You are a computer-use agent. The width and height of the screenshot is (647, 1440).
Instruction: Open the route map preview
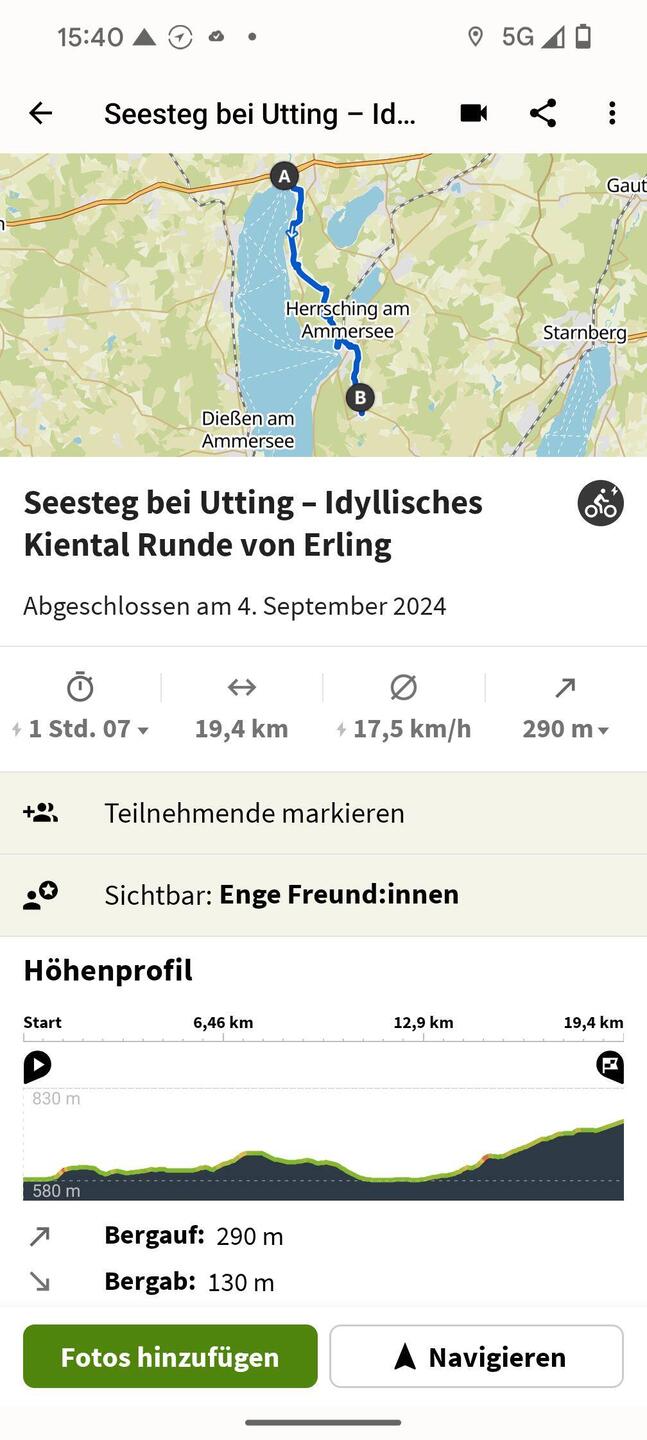point(323,305)
